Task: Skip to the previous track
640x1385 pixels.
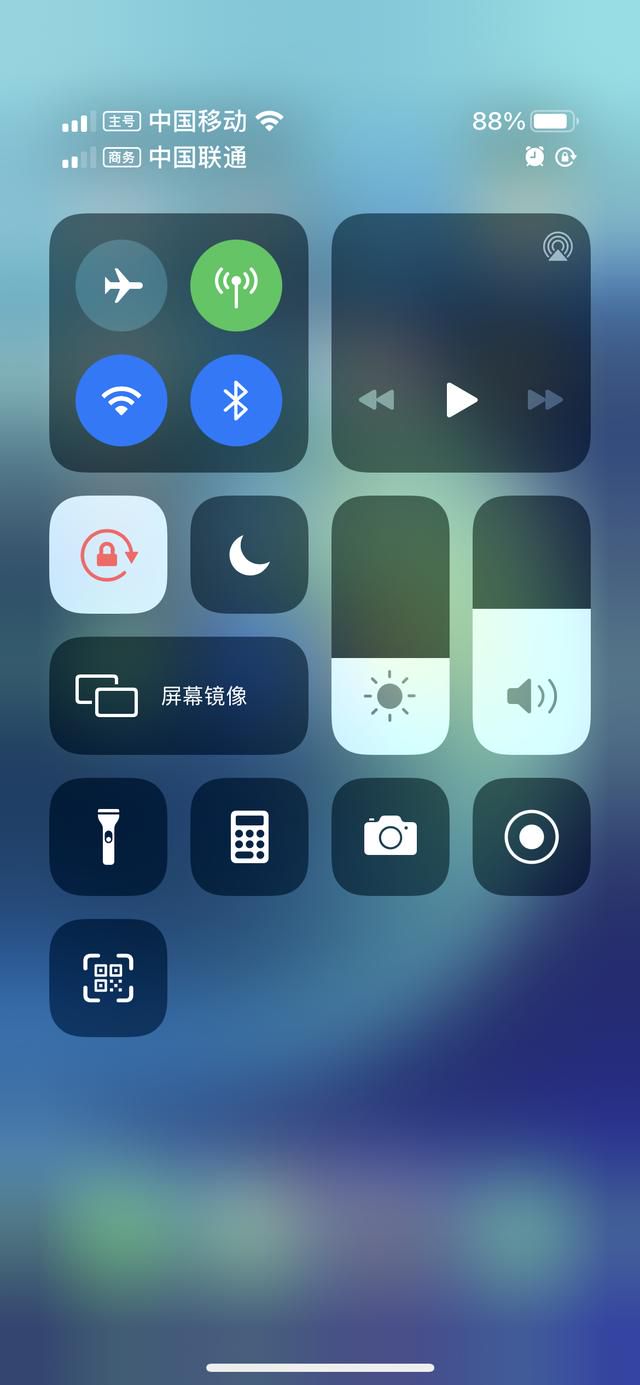Action: click(x=377, y=400)
